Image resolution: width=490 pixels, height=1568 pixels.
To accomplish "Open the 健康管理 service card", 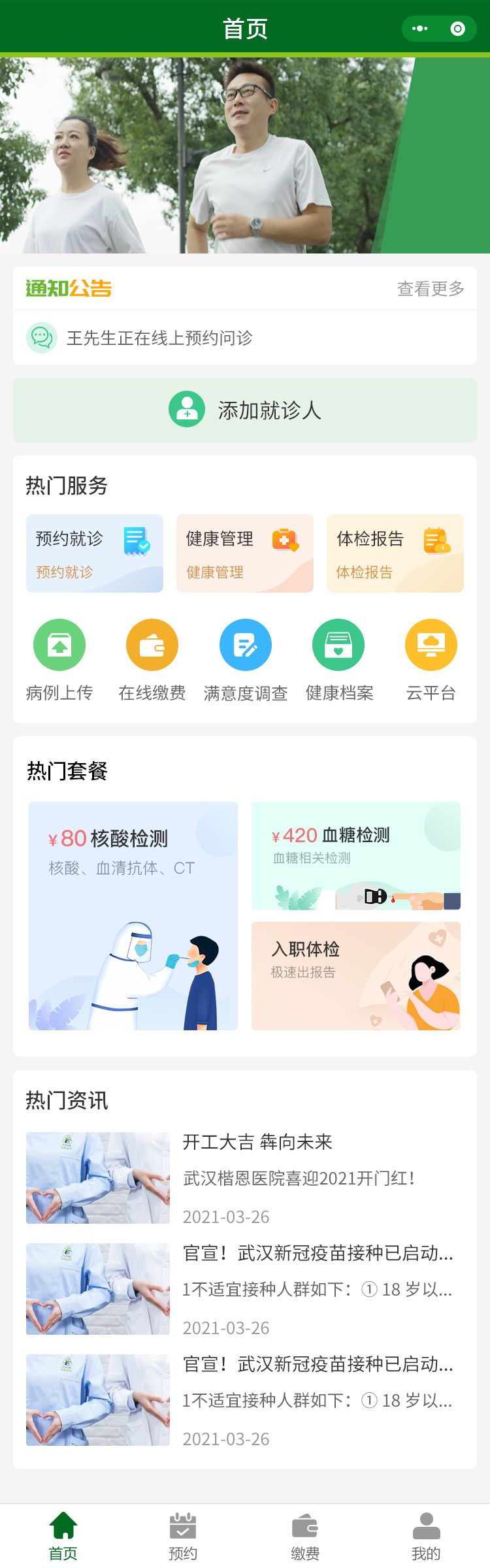I will point(245,553).
